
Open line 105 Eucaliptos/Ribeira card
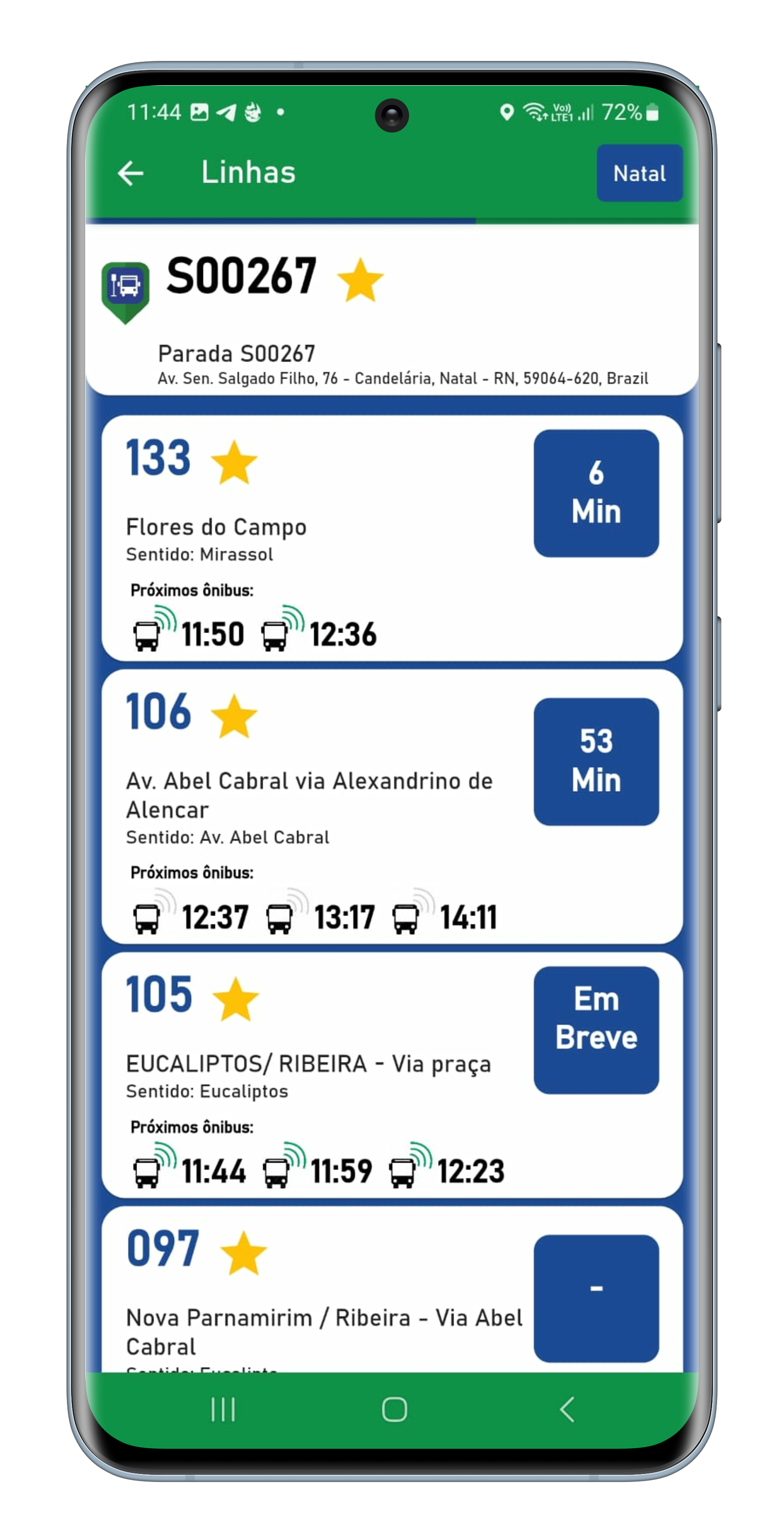coord(309,1064)
